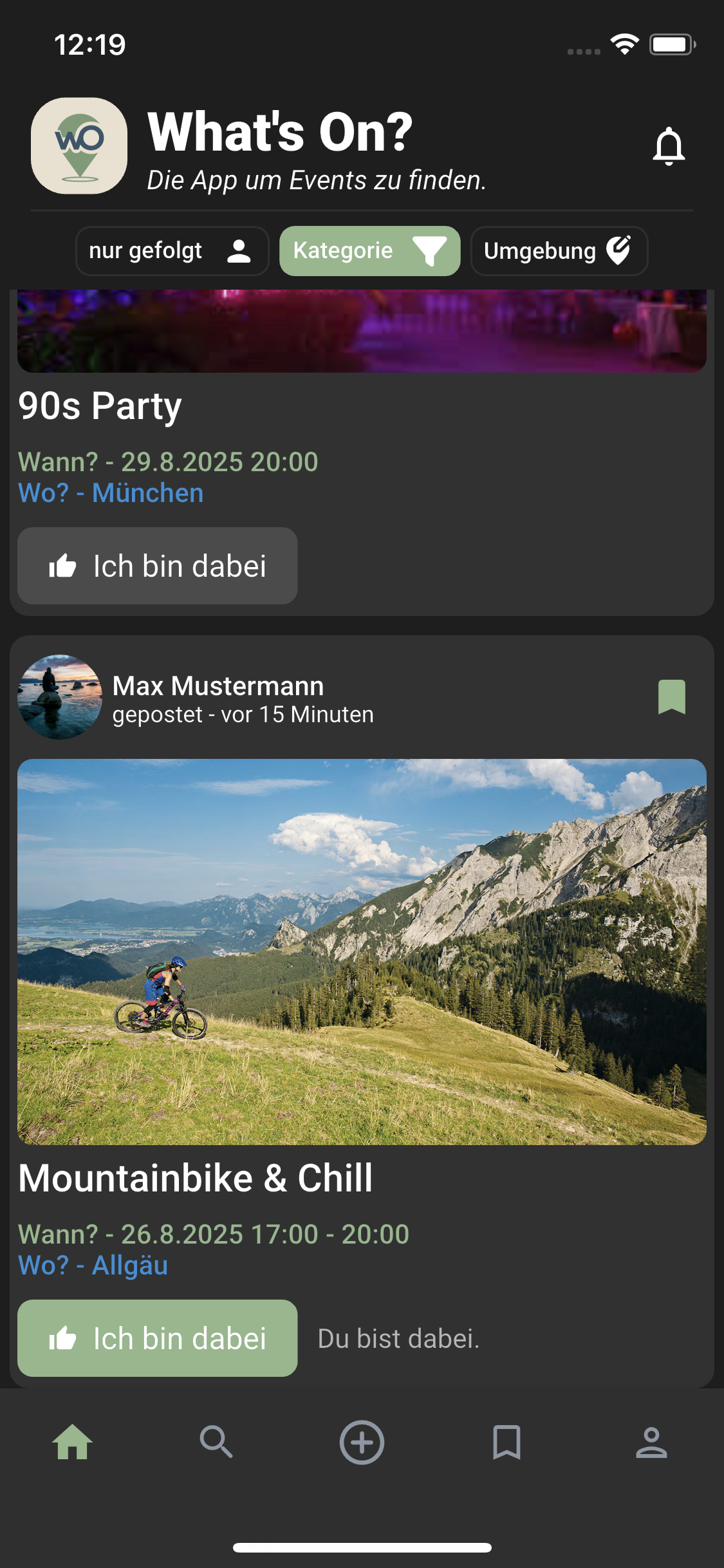The width and height of the screenshot is (724, 1568).
Task: Open the notifications bell
Action: (x=669, y=146)
